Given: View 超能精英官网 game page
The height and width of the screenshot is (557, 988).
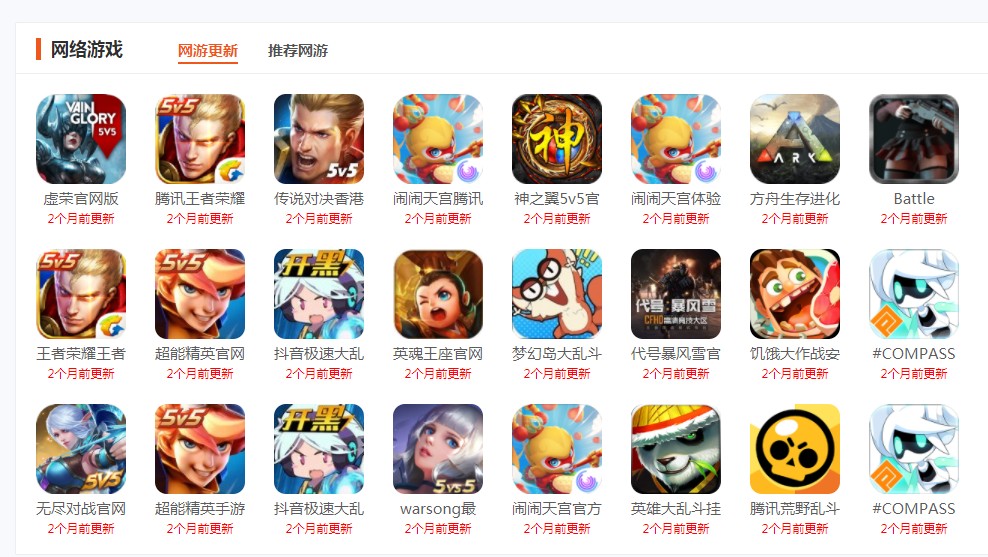Looking at the screenshot, I should click(200, 294).
